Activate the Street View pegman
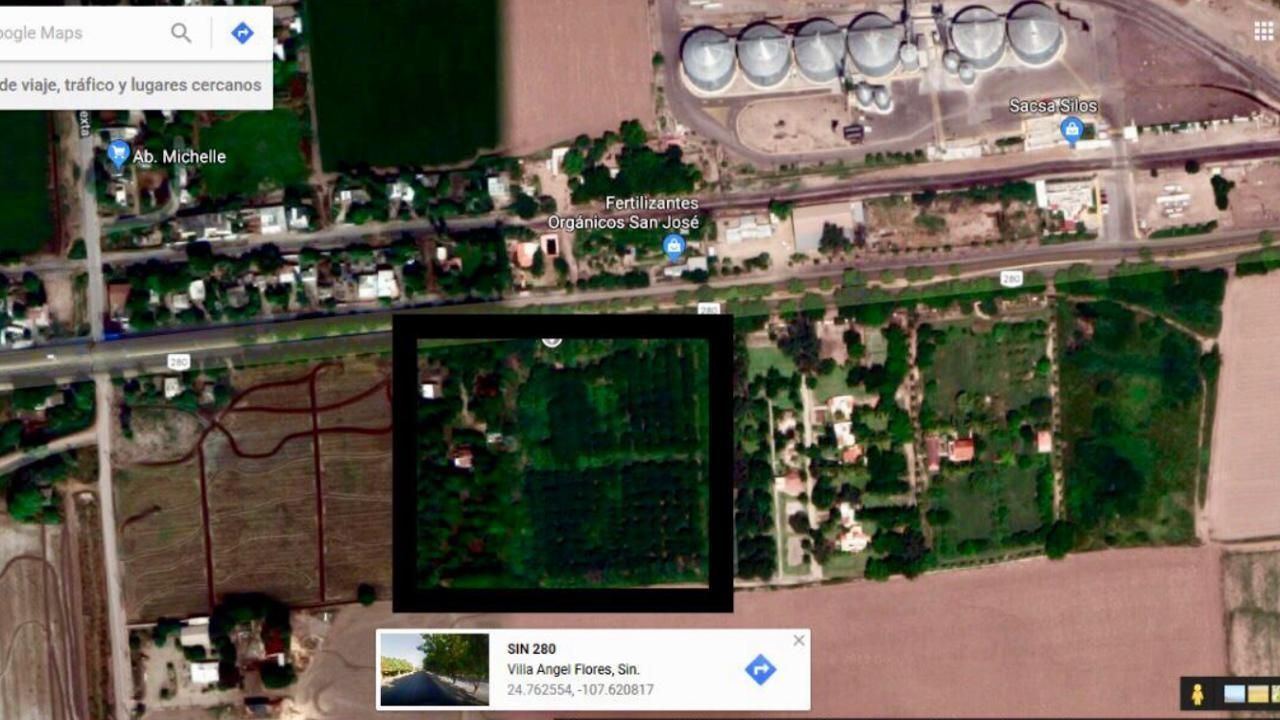This screenshot has width=1280, height=720. [1197, 694]
